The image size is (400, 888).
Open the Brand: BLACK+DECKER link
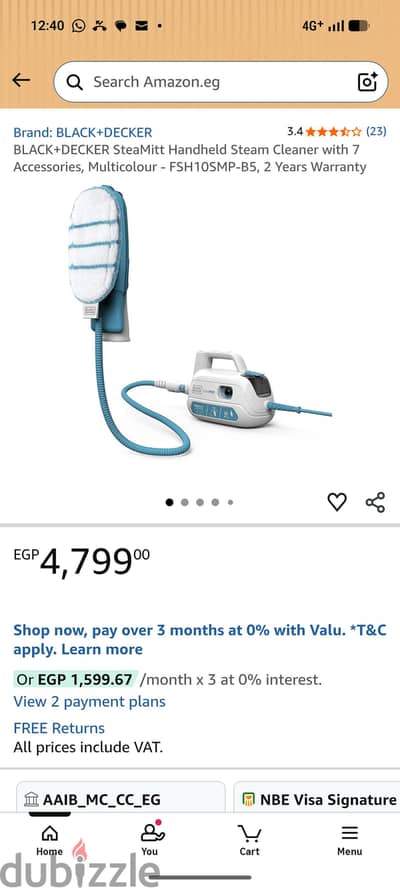[83, 133]
